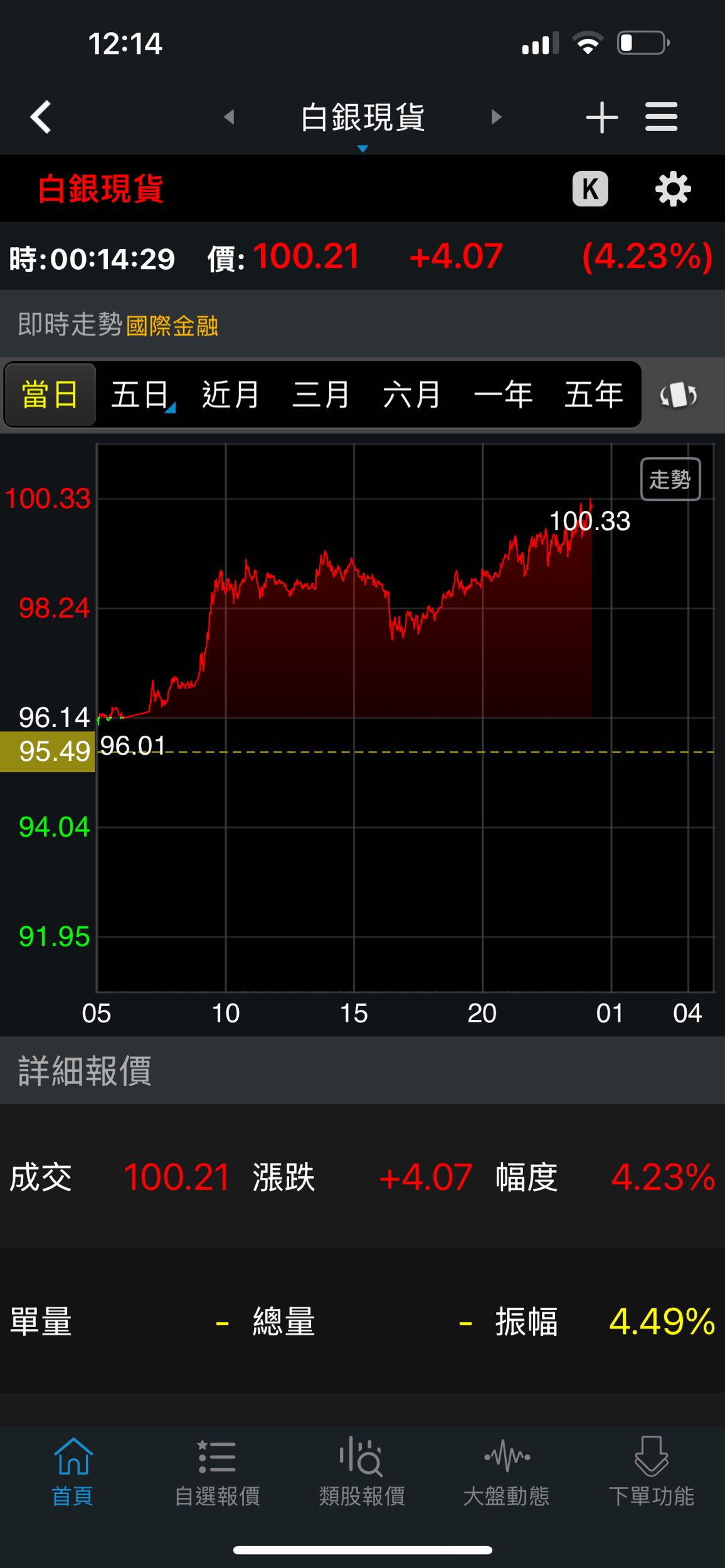This screenshot has height=1568, width=725.
Task: Open the K candlestick chart view
Action: point(590,189)
